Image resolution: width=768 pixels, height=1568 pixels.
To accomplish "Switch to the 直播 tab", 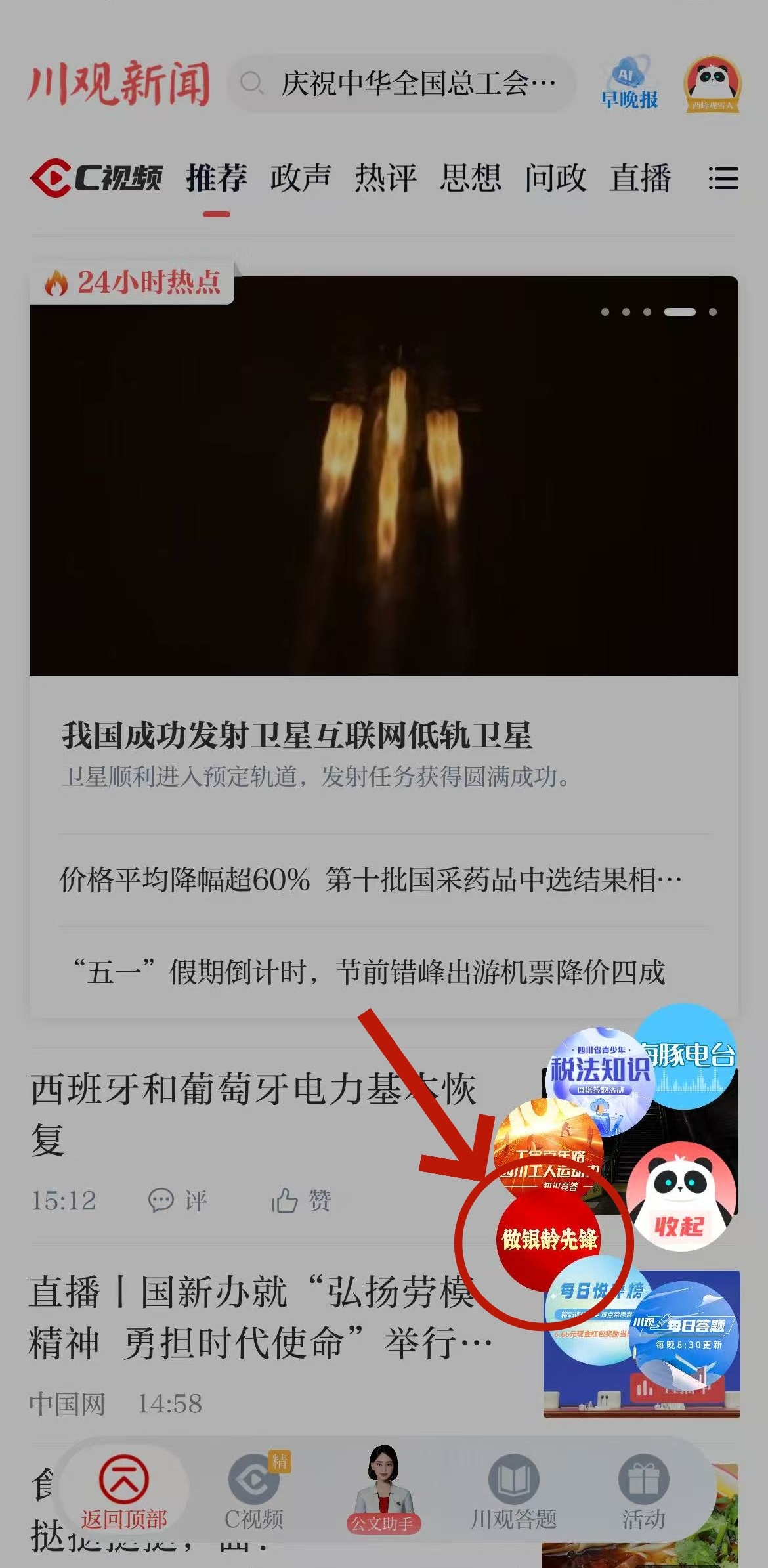I will (x=640, y=178).
